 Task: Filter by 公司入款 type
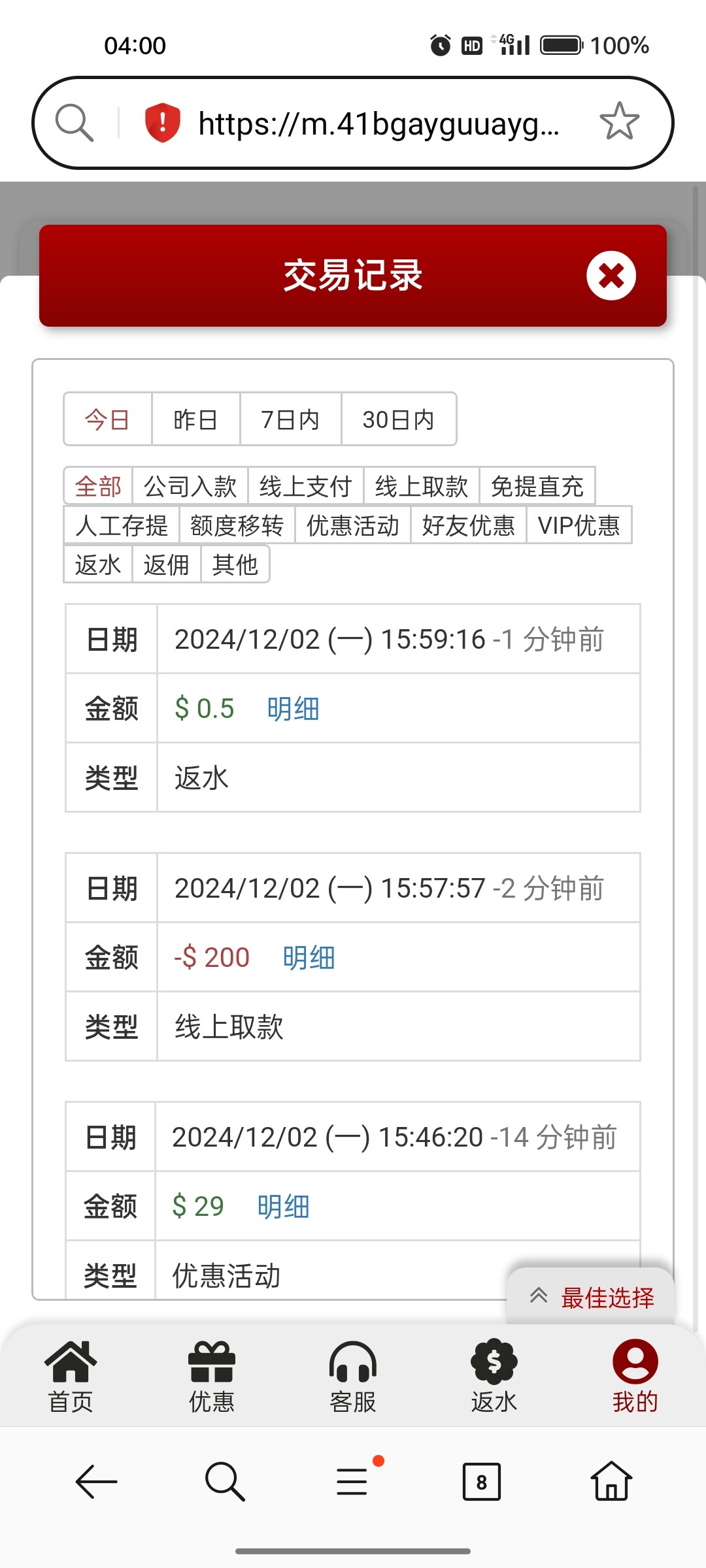coord(190,487)
